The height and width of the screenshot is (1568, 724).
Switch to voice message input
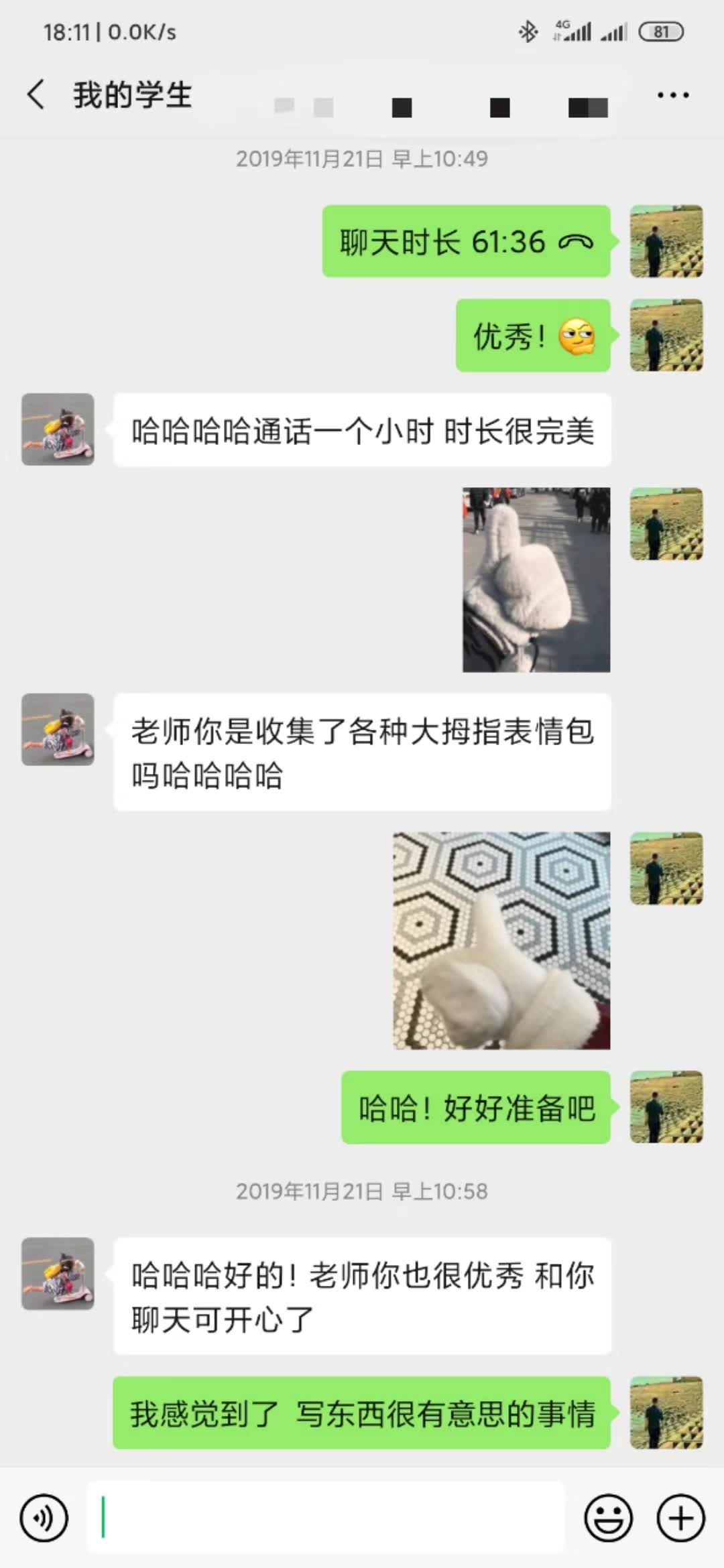(x=44, y=1518)
